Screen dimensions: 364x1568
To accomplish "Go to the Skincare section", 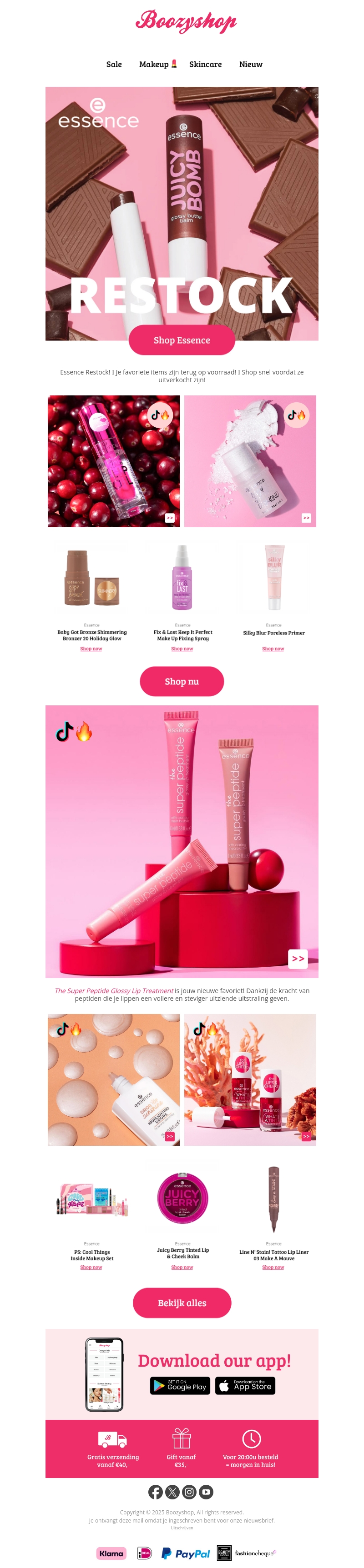I will point(205,65).
